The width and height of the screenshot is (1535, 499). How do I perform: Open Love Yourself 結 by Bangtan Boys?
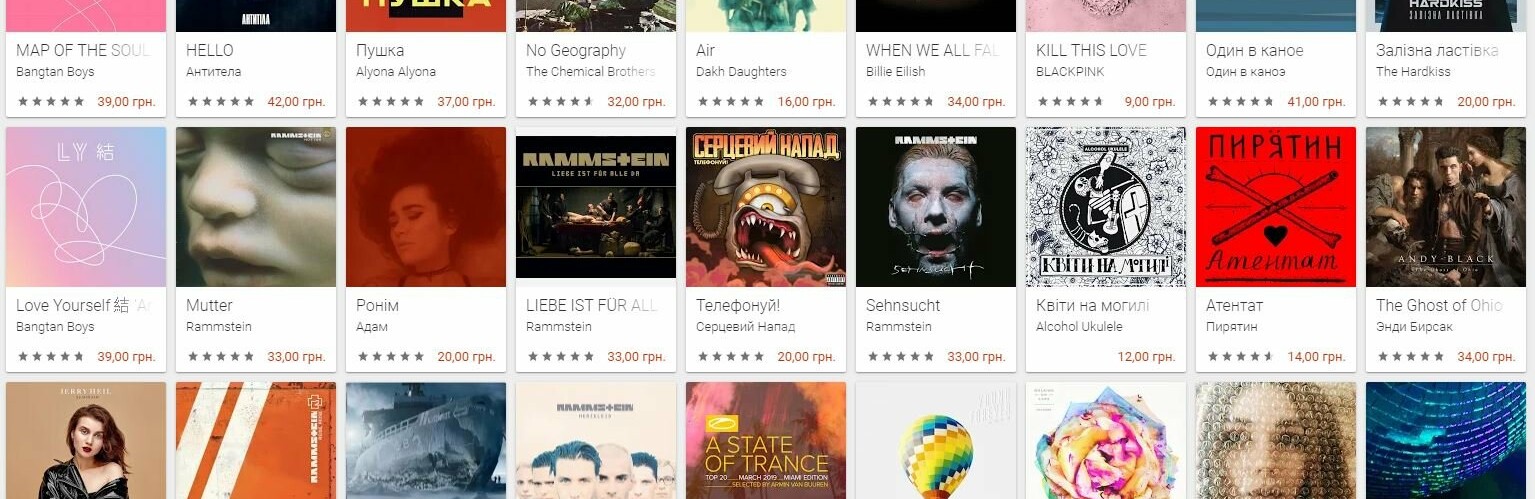(x=85, y=207)
